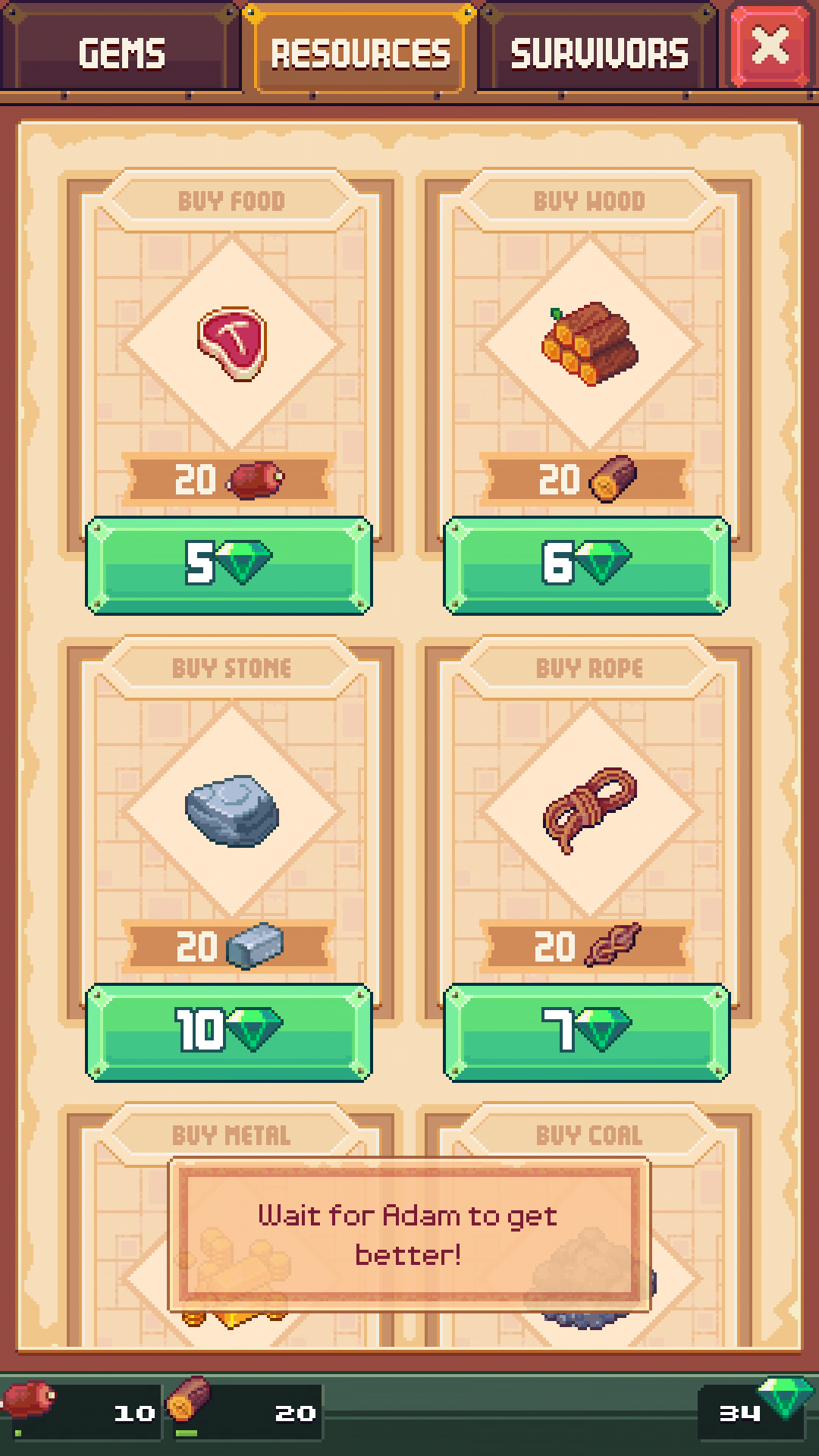
Task: Close the shop window
Action: (770, 47)
